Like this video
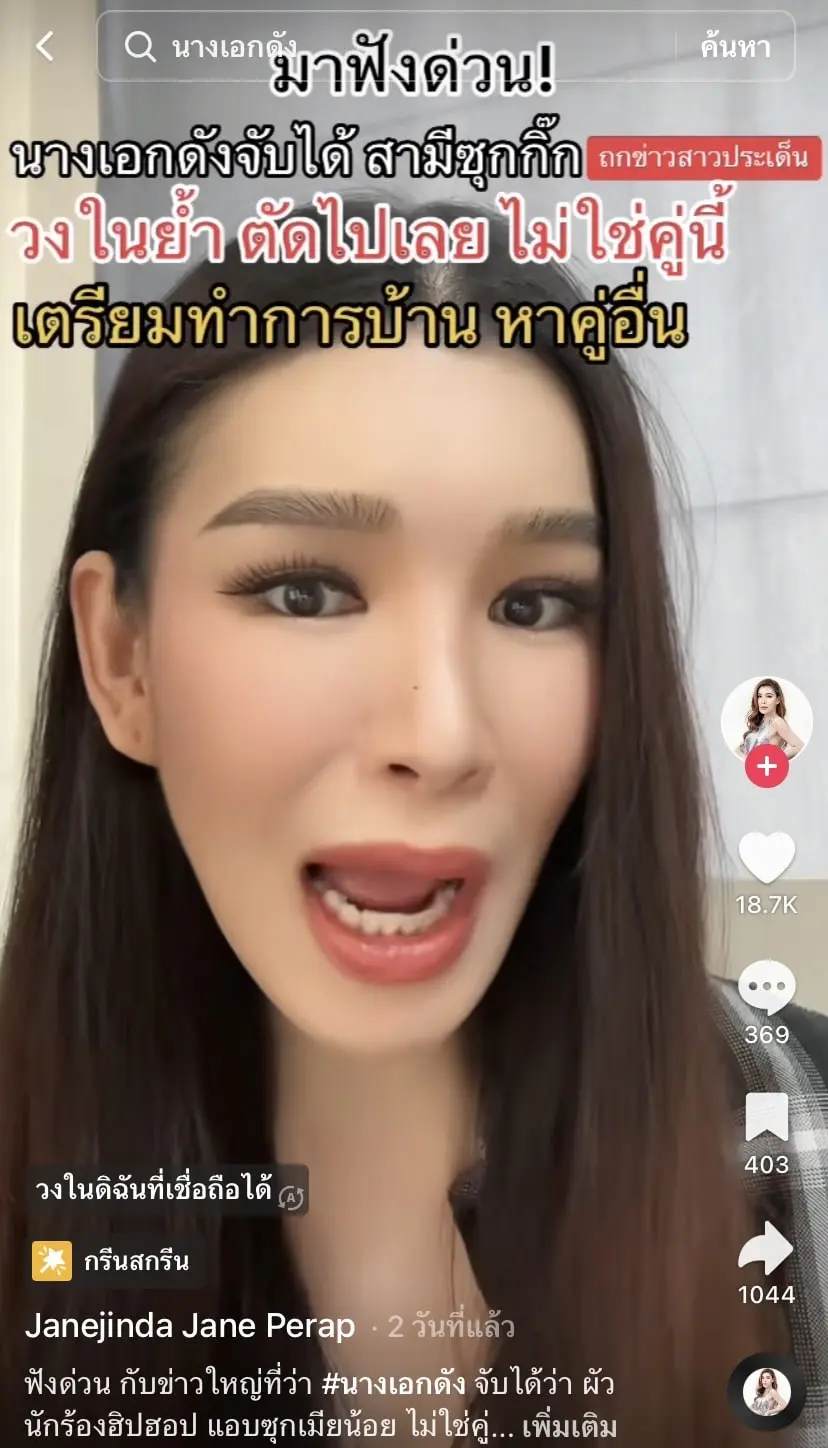 coord(766,858)
